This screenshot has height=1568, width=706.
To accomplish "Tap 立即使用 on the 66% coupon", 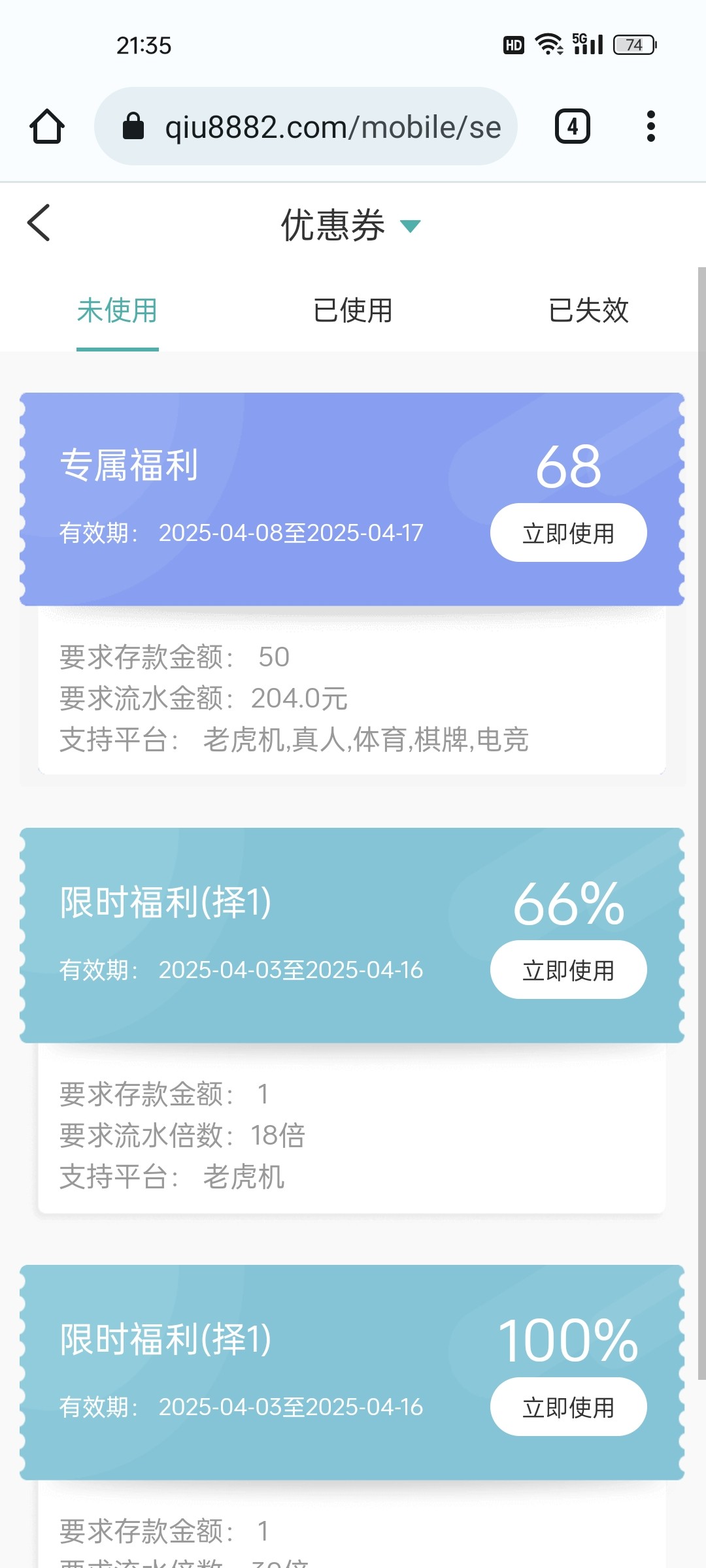I will point(569,970).
